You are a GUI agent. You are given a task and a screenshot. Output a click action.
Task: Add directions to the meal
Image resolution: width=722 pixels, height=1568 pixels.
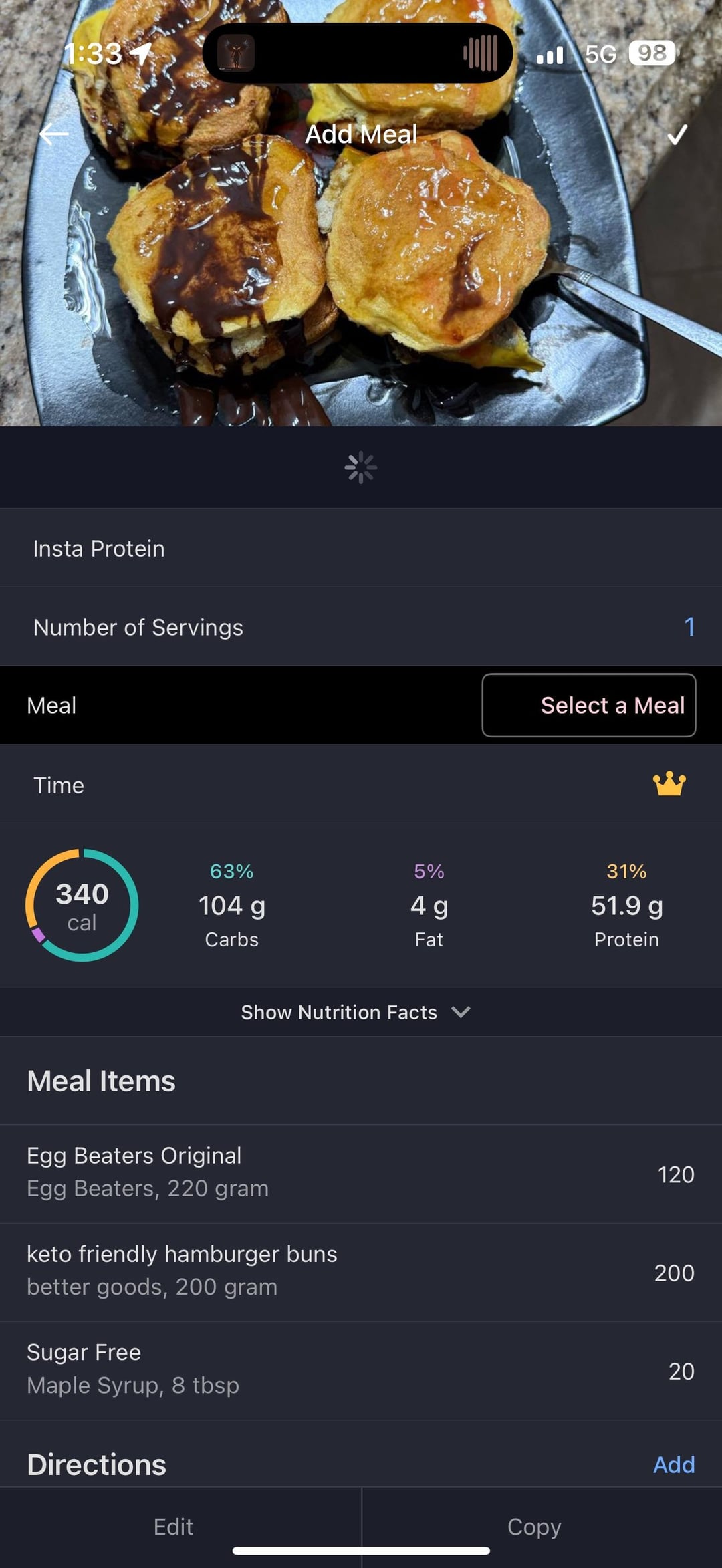(x=674, y=1464)
